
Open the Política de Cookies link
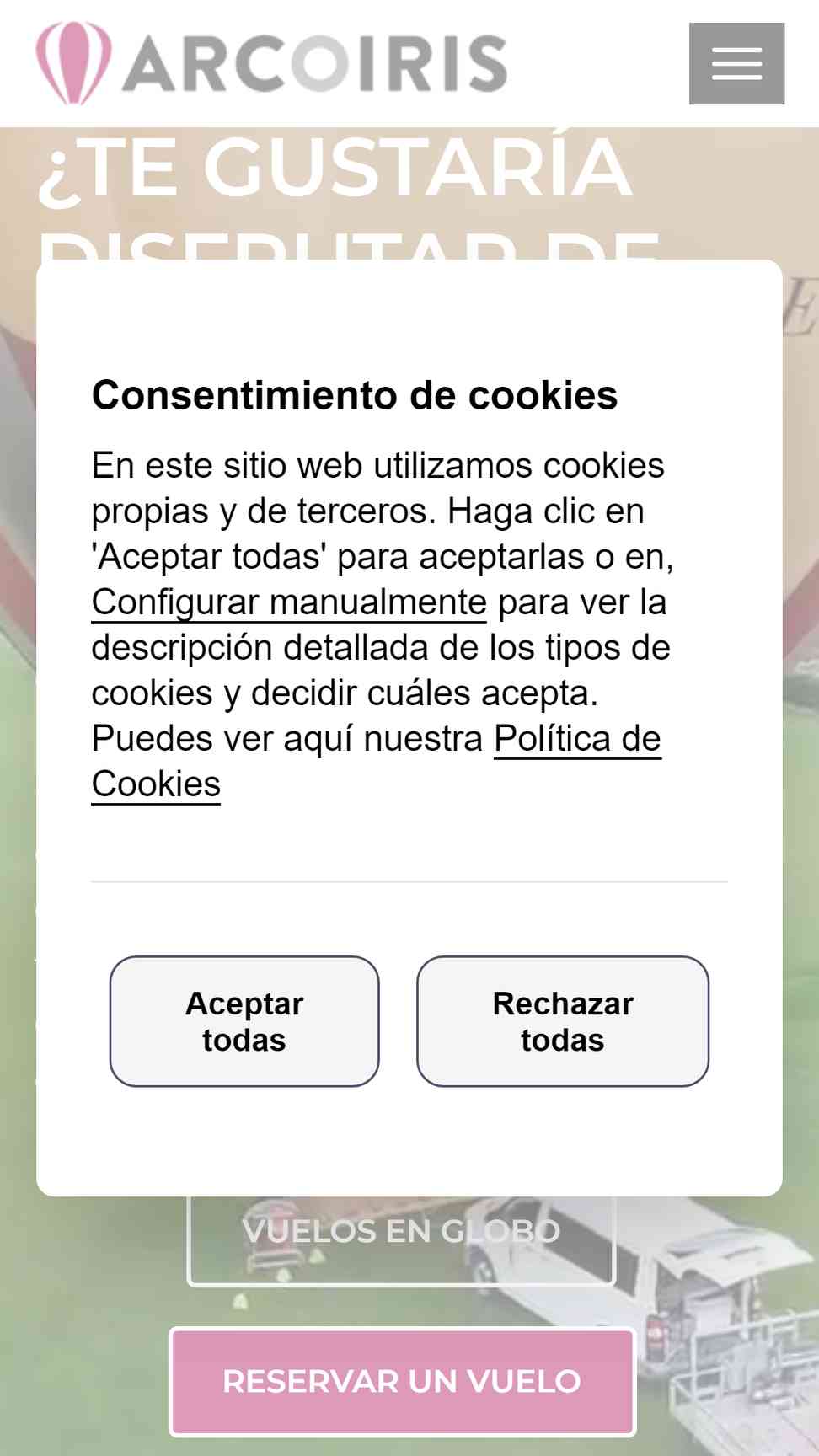pyautogui.click(x=576, y=739)
